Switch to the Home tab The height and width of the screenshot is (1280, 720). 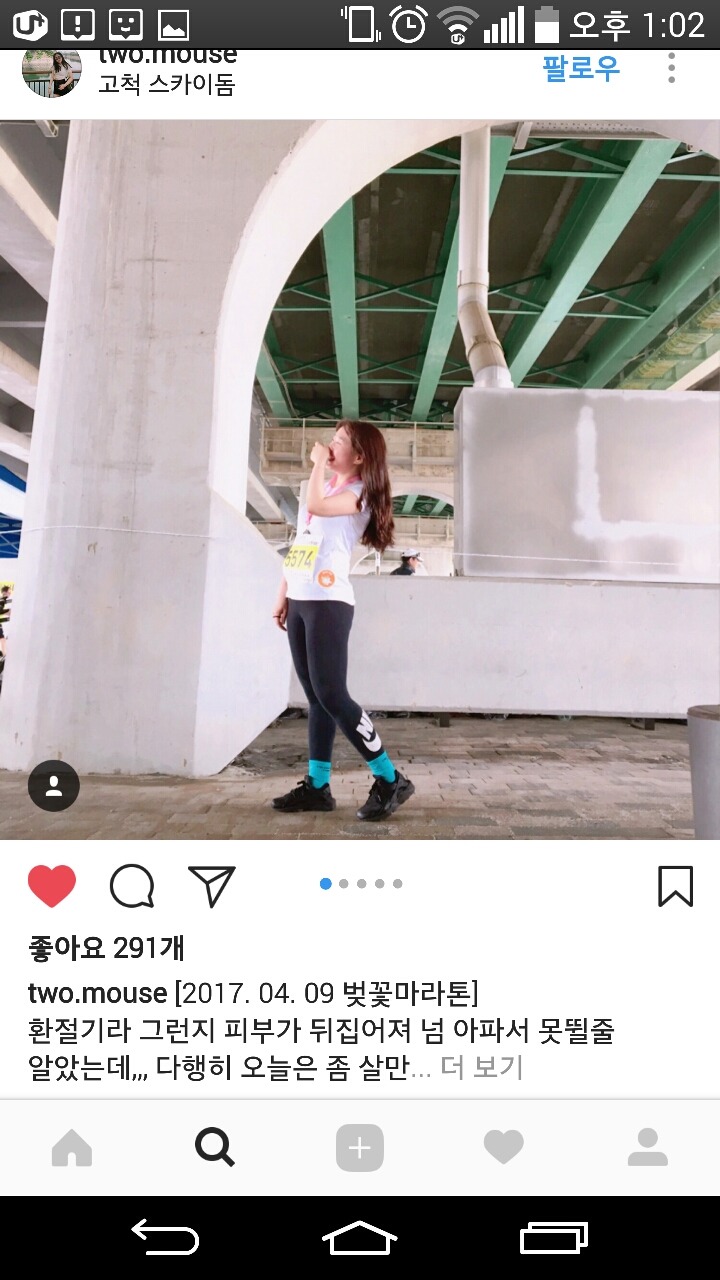coord(72,1148)
